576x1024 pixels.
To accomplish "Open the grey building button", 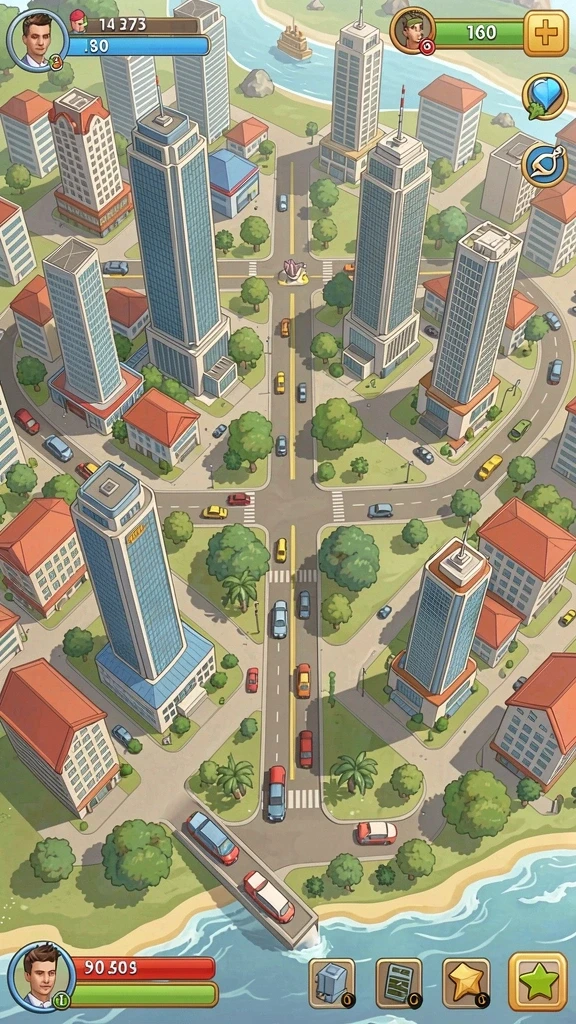I will click(x=332, y=983).
